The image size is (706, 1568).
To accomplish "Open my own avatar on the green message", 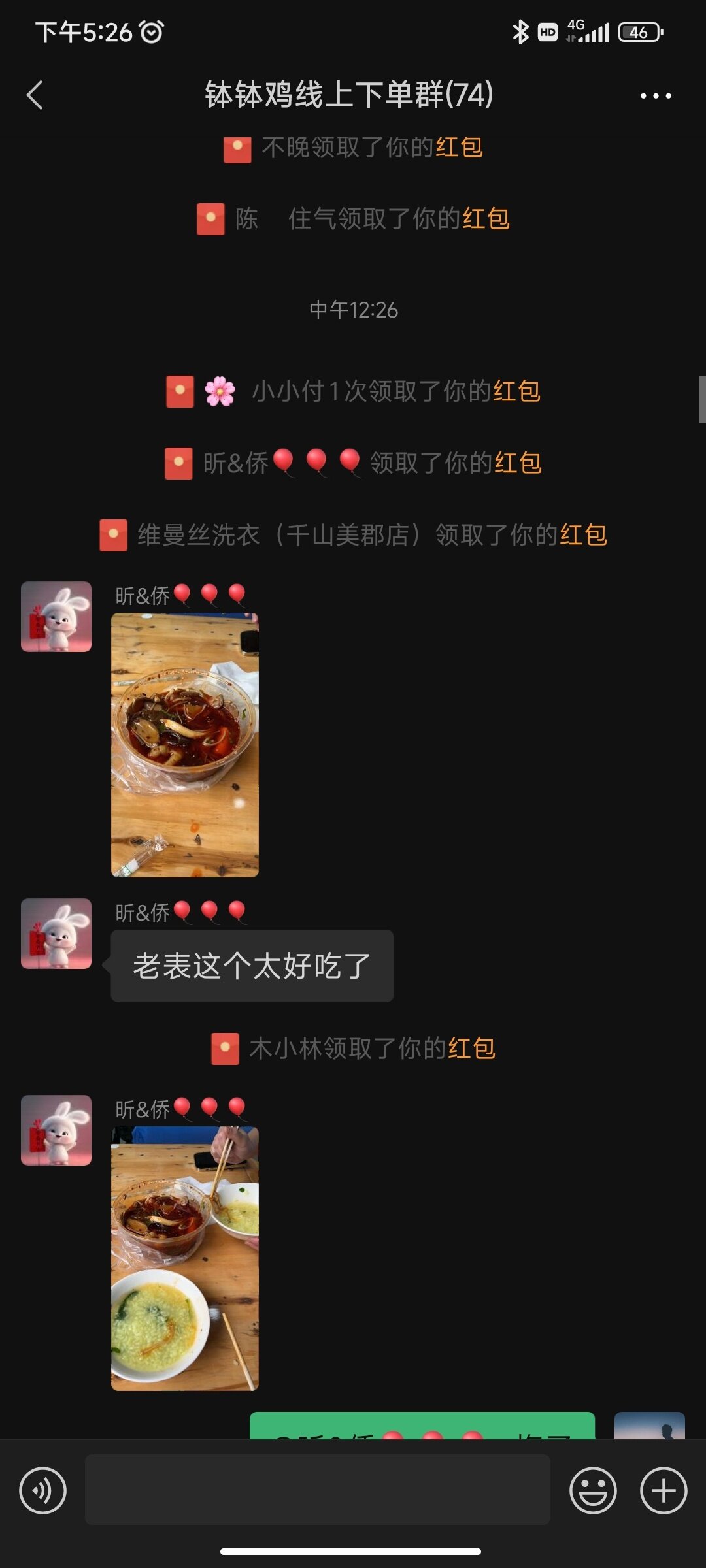I will (649, 1426).
